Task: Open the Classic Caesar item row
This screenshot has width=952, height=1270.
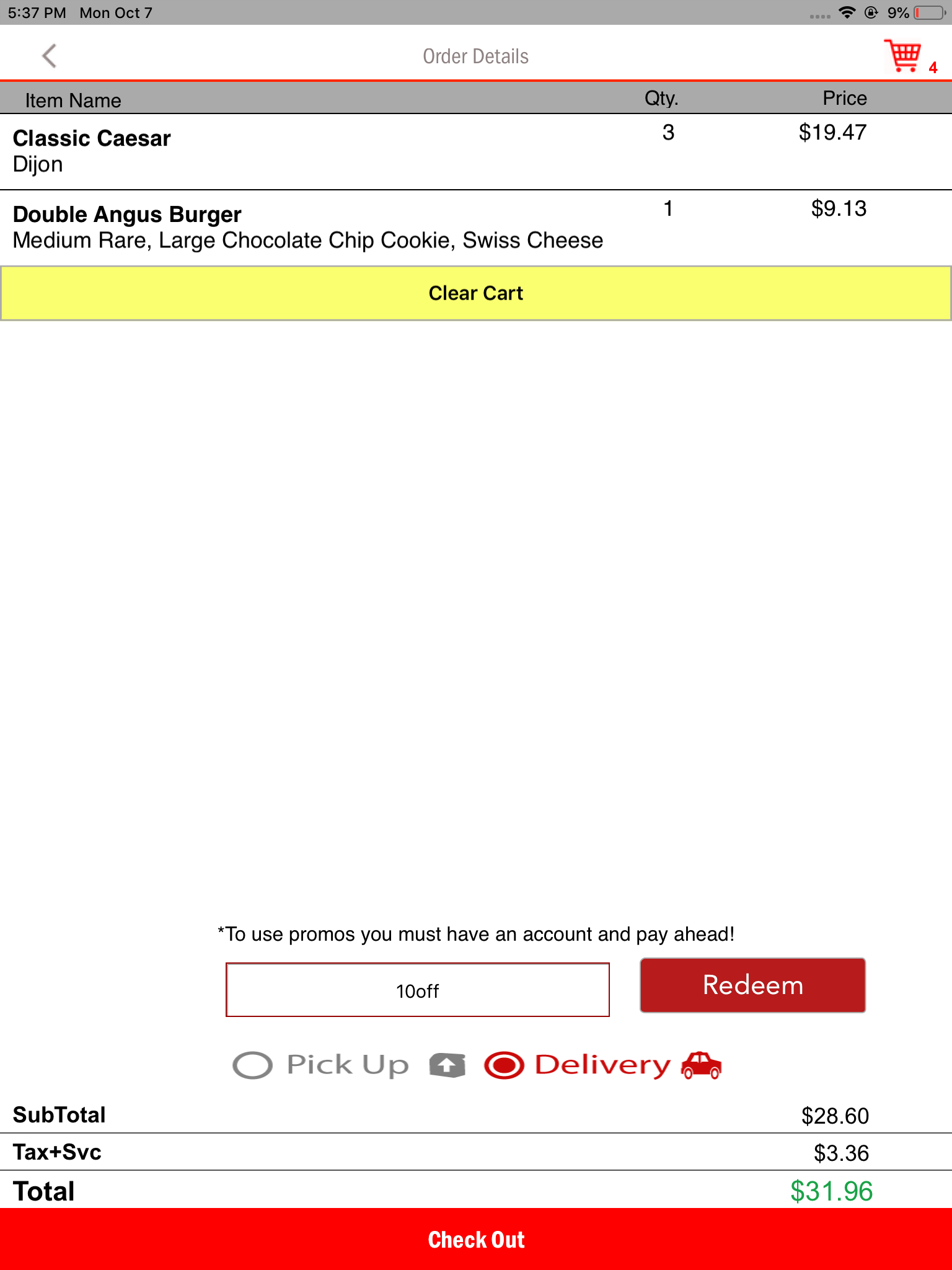Action: click(x=434, y=151)
